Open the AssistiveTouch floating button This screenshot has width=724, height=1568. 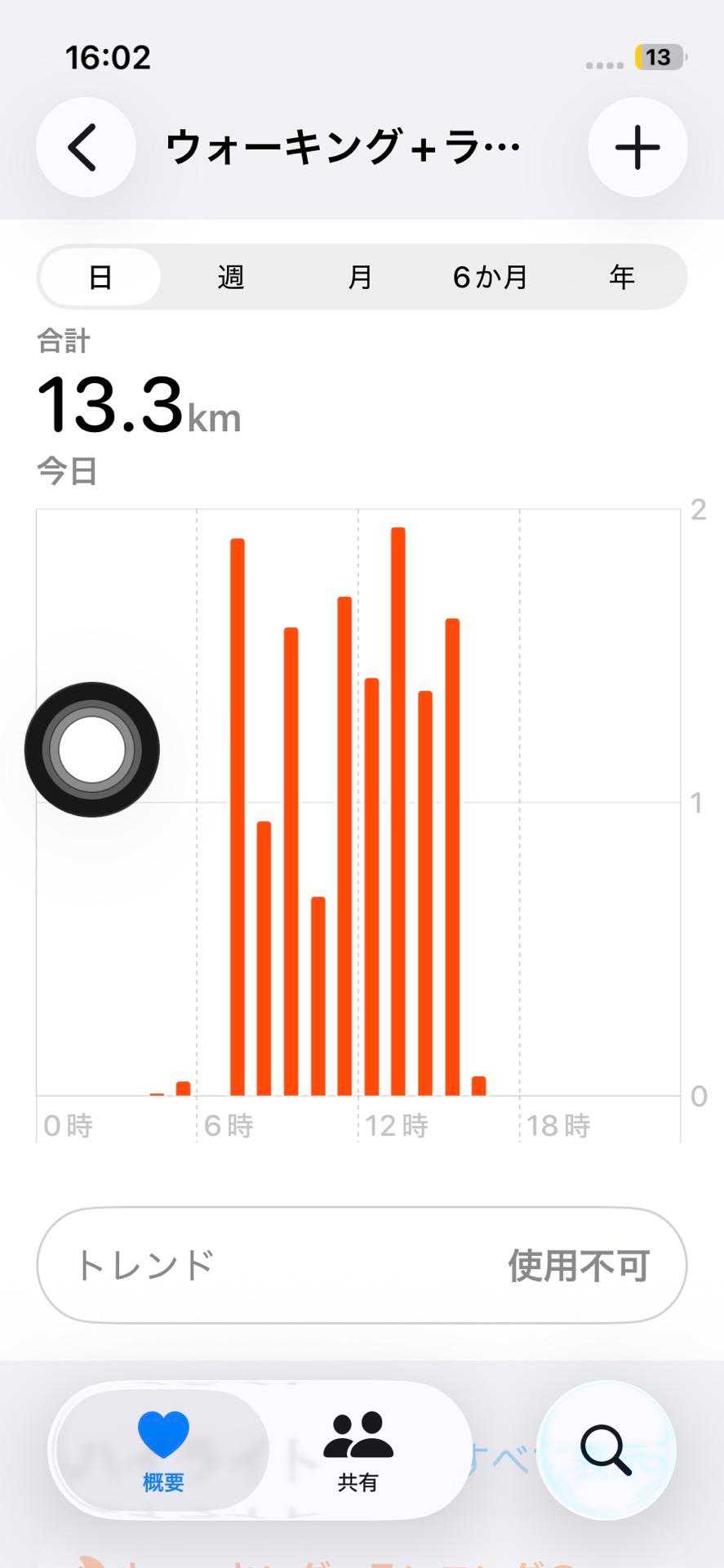(92, 750)
